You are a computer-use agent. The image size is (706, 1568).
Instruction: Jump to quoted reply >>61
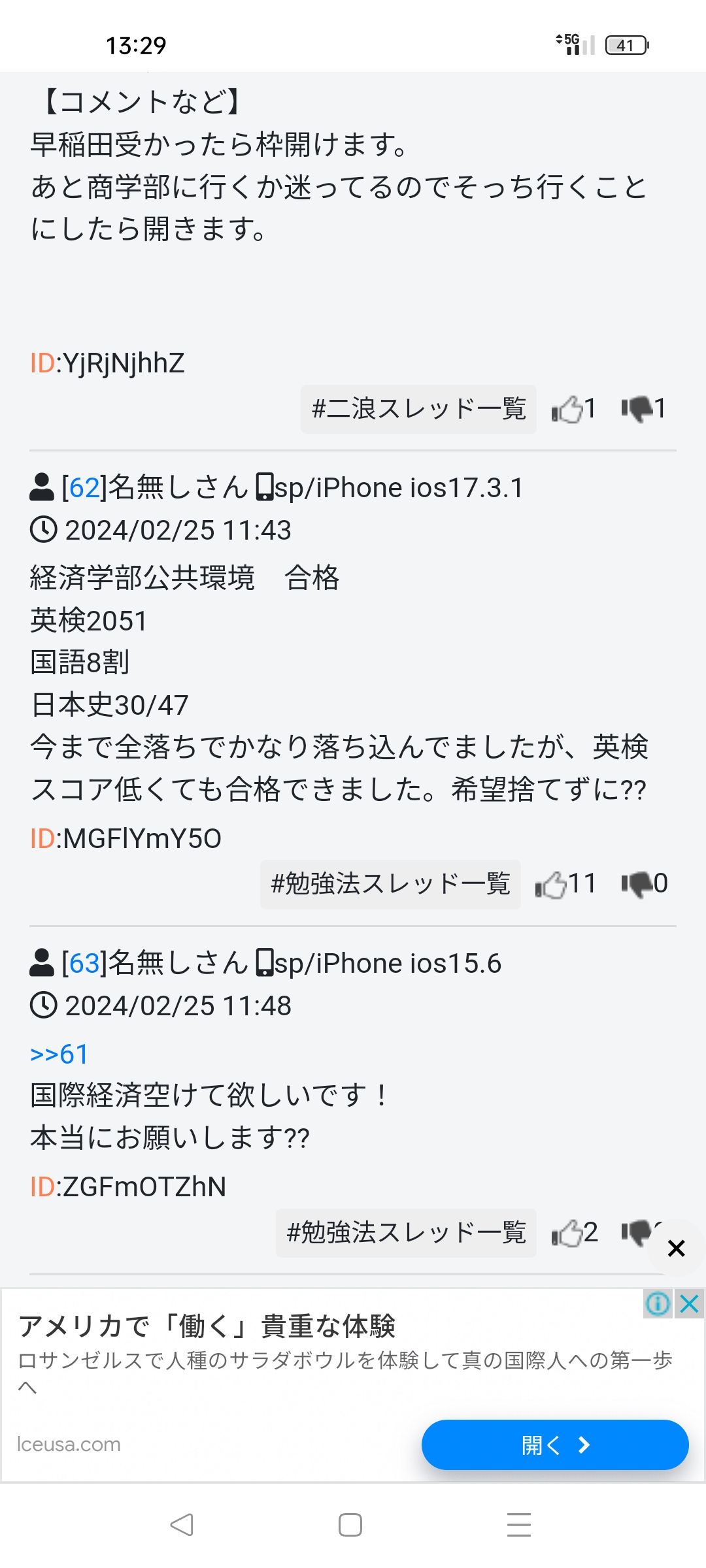point(59,1054)
